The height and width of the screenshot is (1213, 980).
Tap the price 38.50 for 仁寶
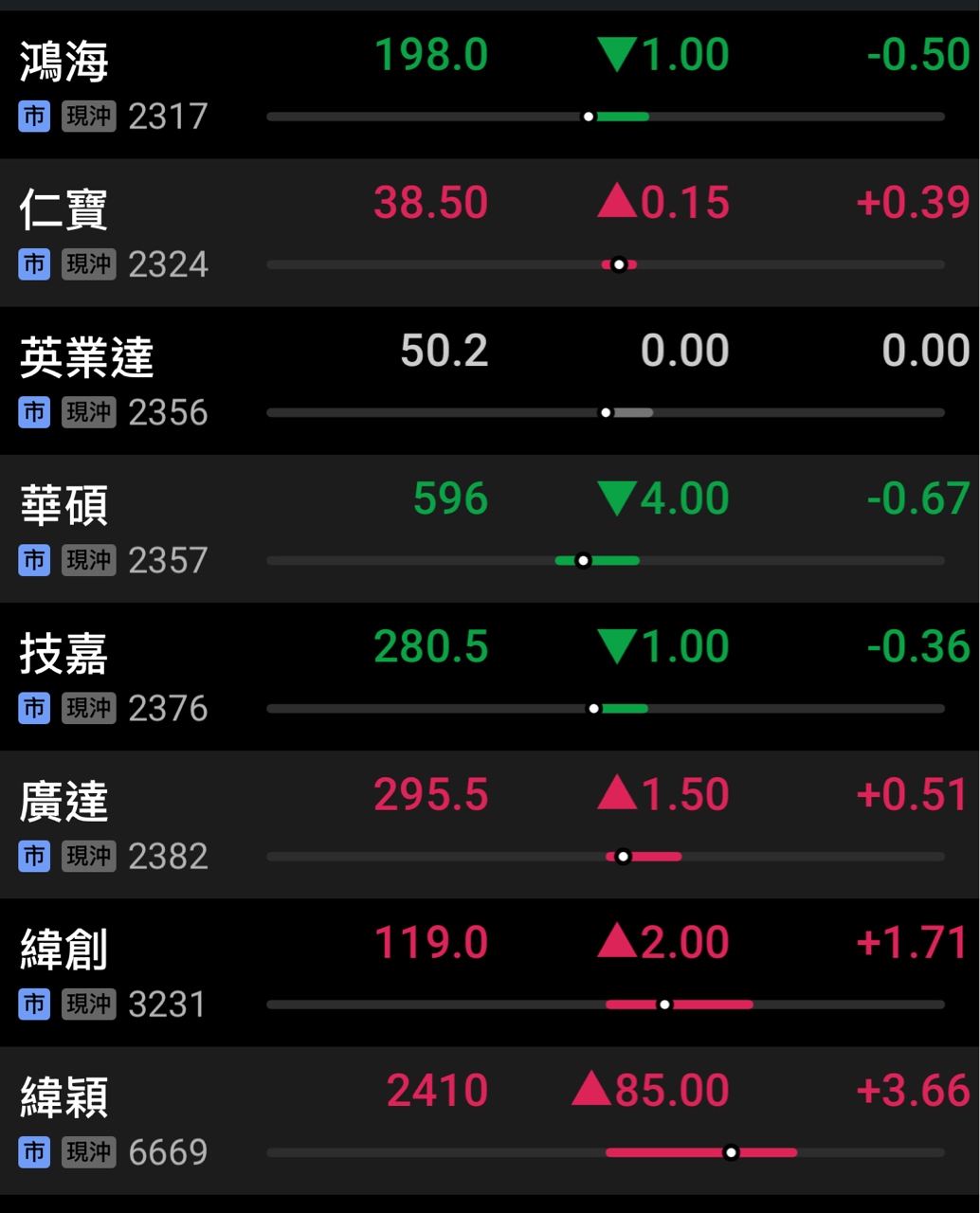pyautogui.click(x=431, y=202)
